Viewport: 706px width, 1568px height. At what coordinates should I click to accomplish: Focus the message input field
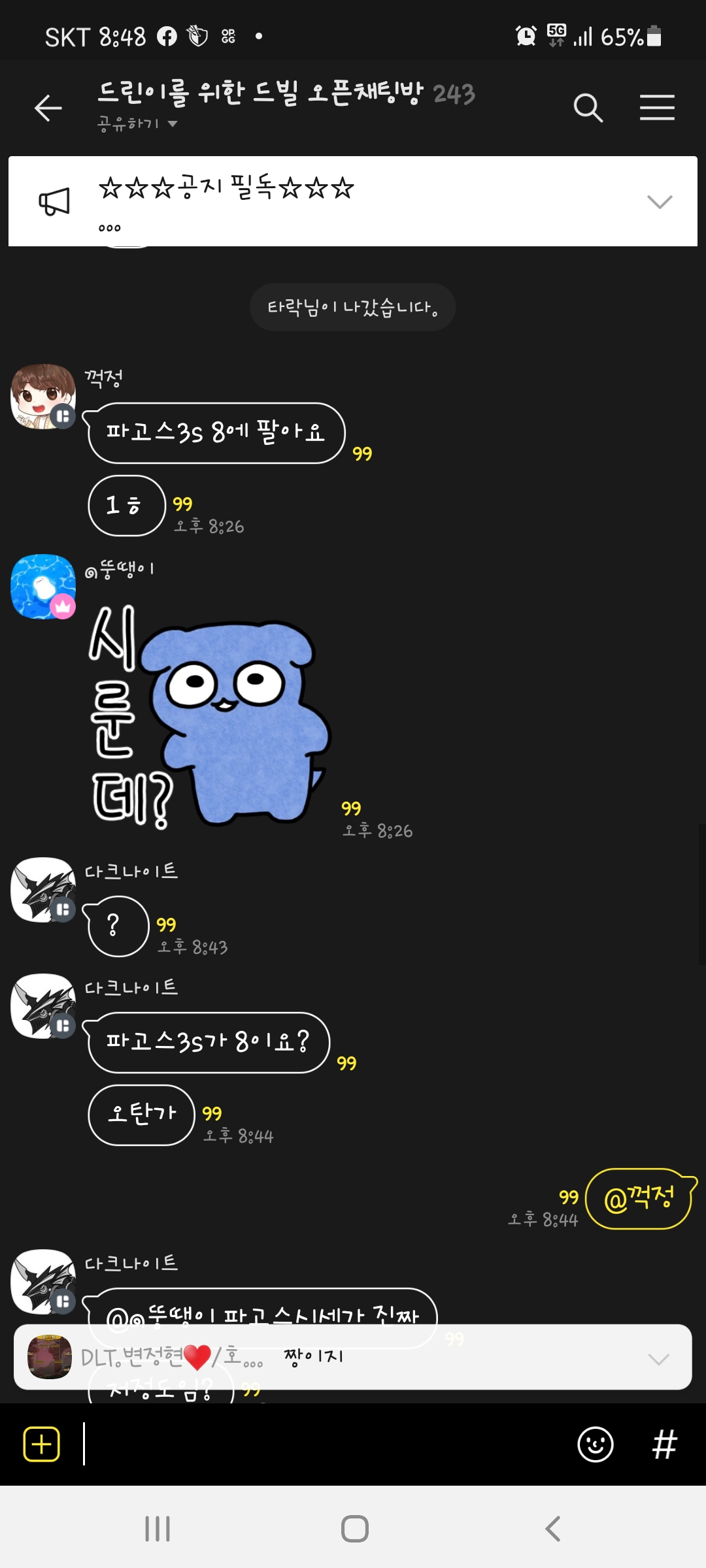coord(327,1444)
